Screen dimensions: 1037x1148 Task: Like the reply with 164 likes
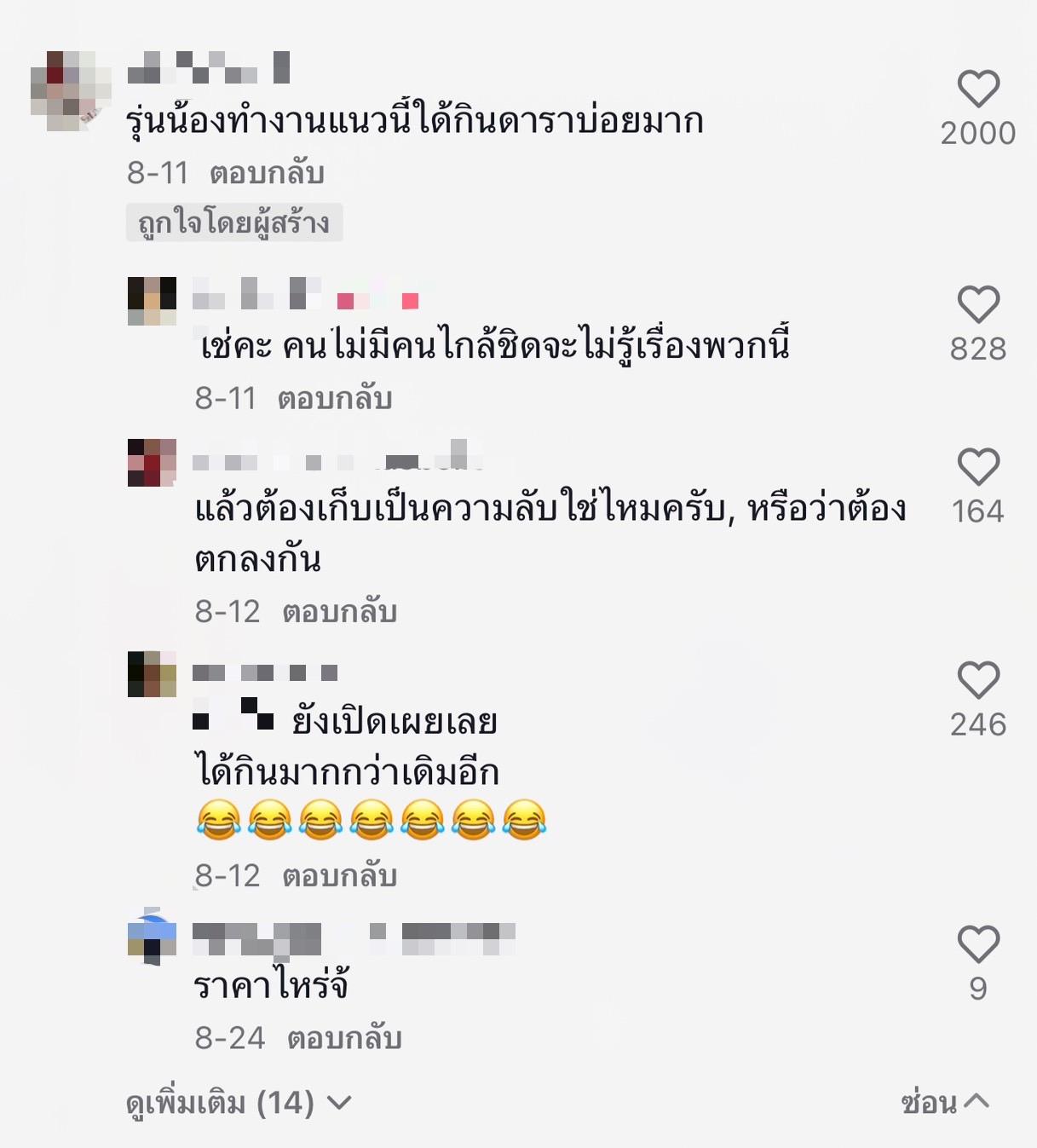point(977,467)
